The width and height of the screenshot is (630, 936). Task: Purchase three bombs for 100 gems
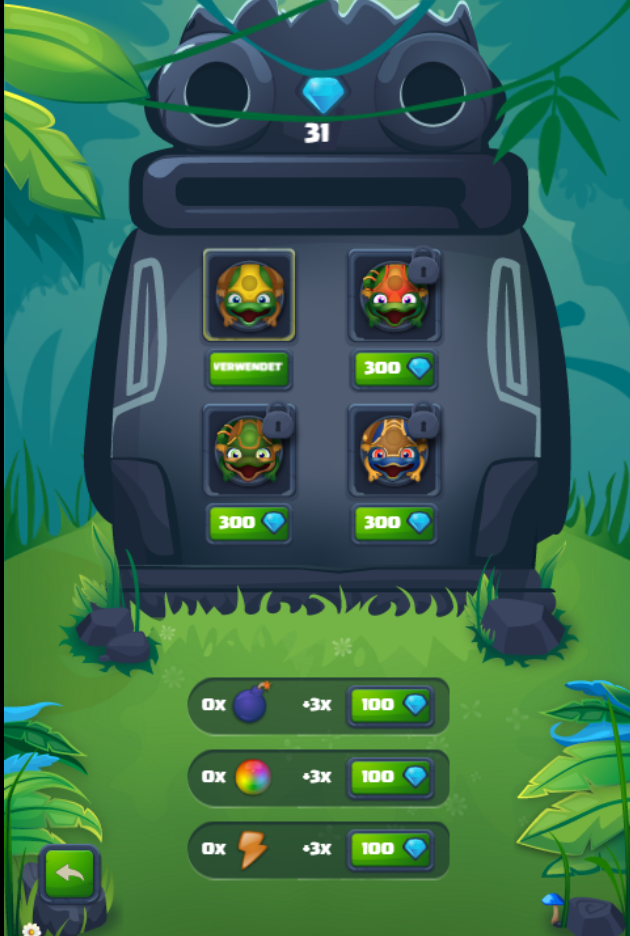[391, 705]
